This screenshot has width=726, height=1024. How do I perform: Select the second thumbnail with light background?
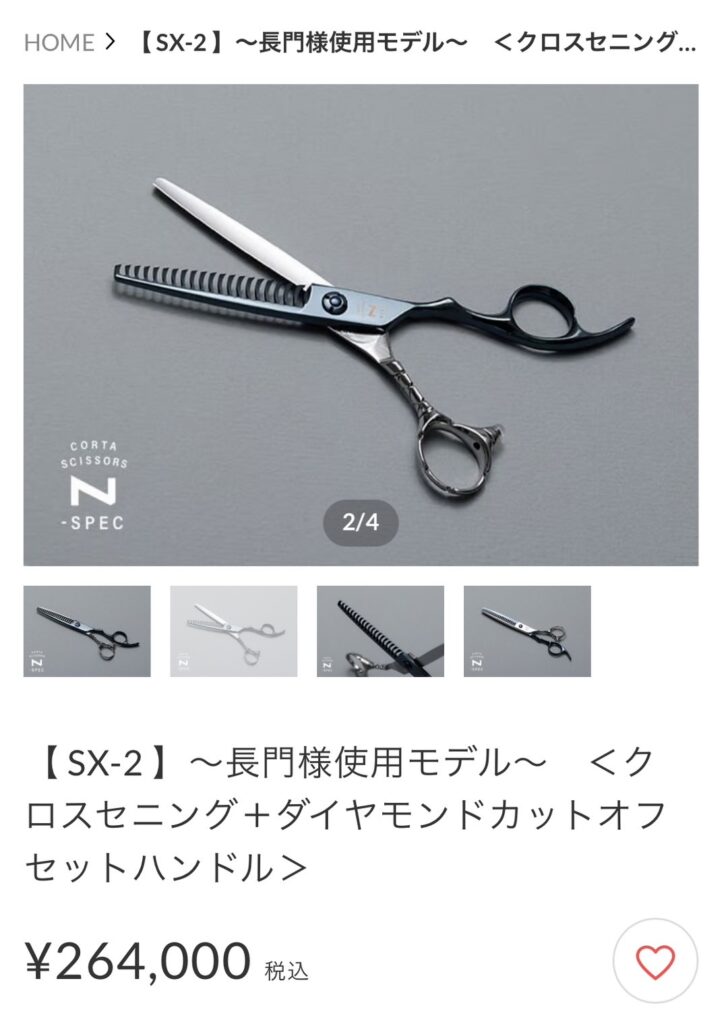[233, 631]
